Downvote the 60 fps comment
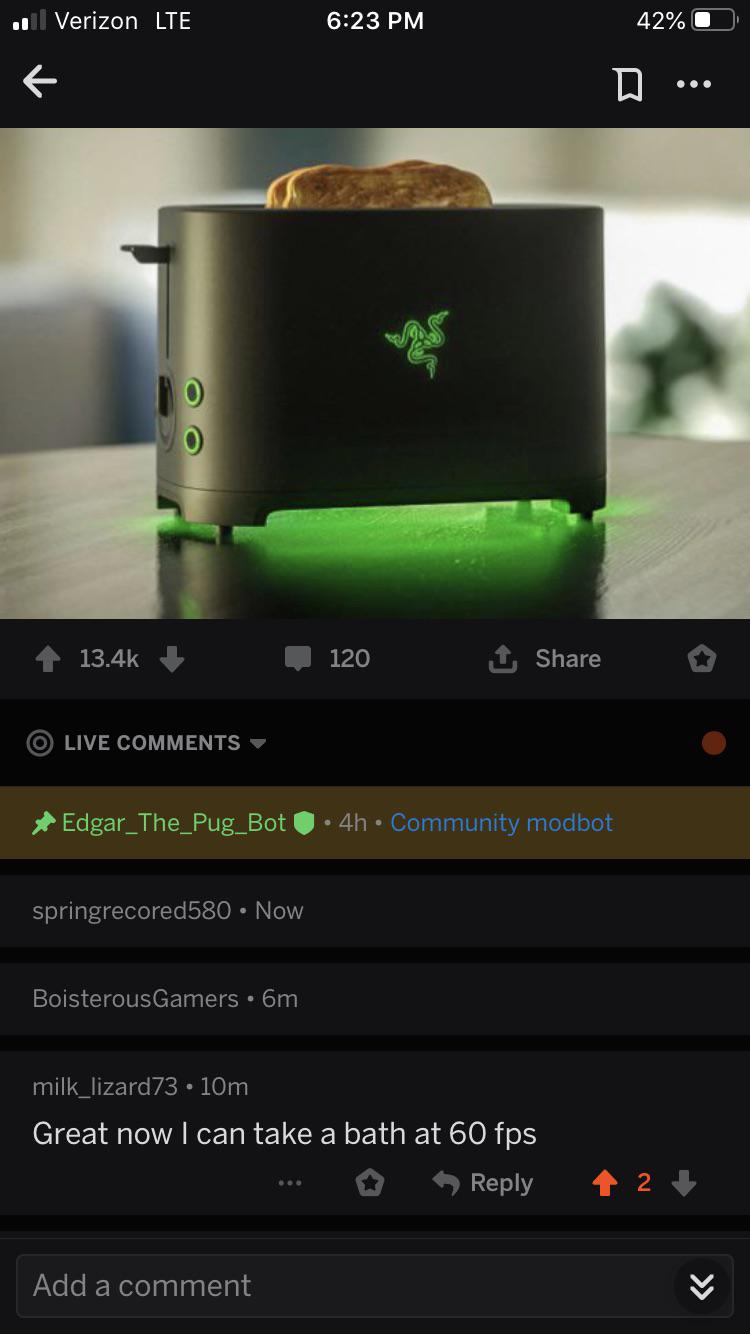This screenshot has height=1334, width=750. [684, 1183]
